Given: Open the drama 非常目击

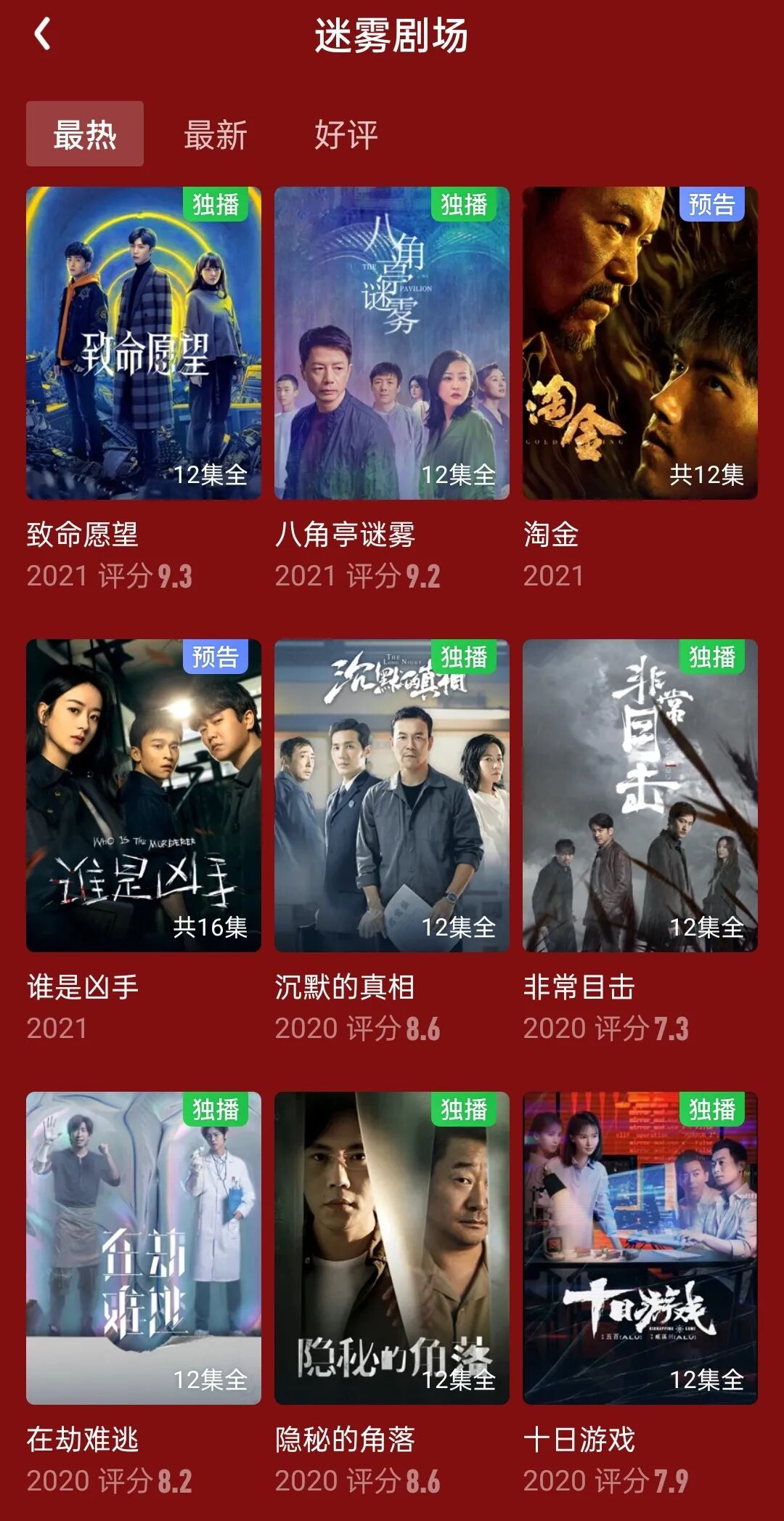Looking at the screenshot, I should coord(640,795).
